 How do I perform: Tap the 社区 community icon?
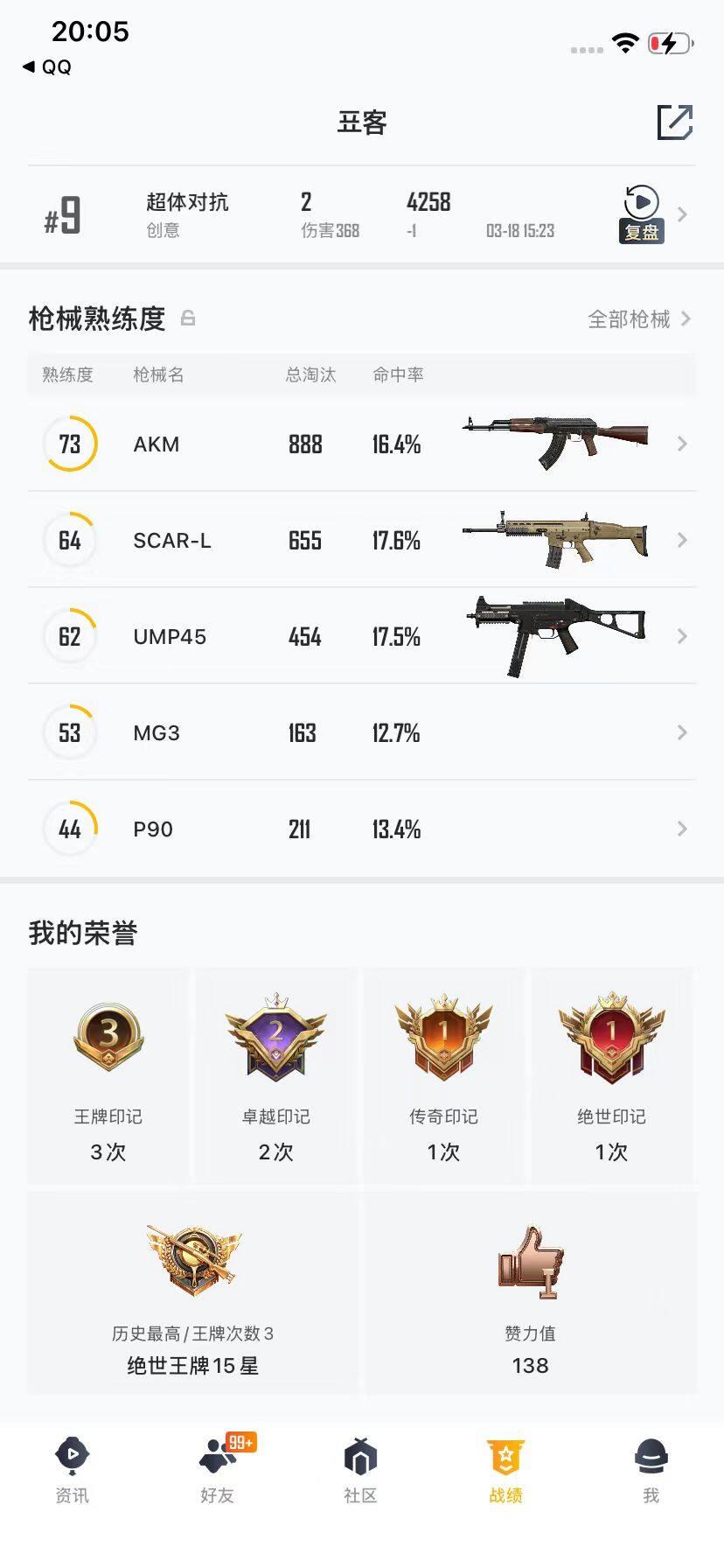361,1454
